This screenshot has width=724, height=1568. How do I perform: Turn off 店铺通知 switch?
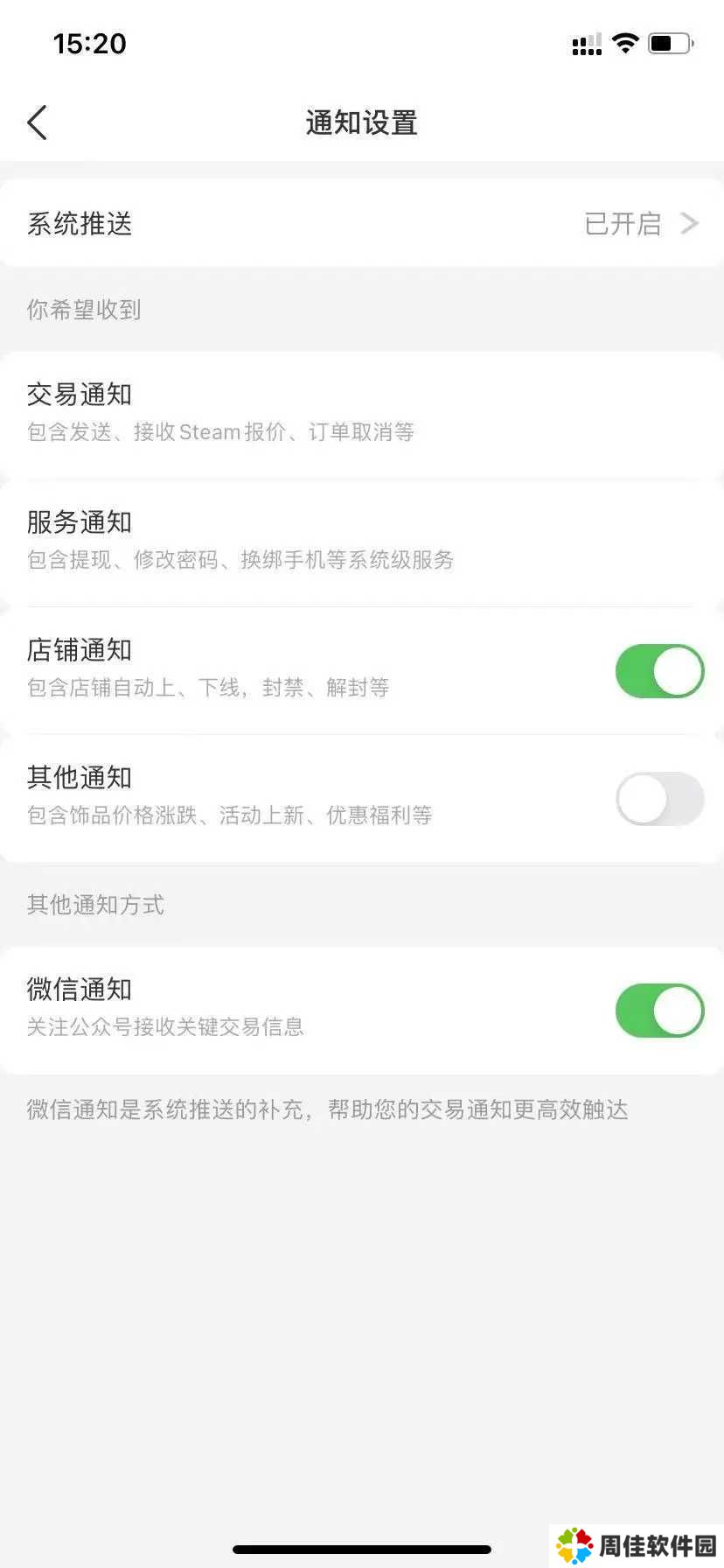659,671
